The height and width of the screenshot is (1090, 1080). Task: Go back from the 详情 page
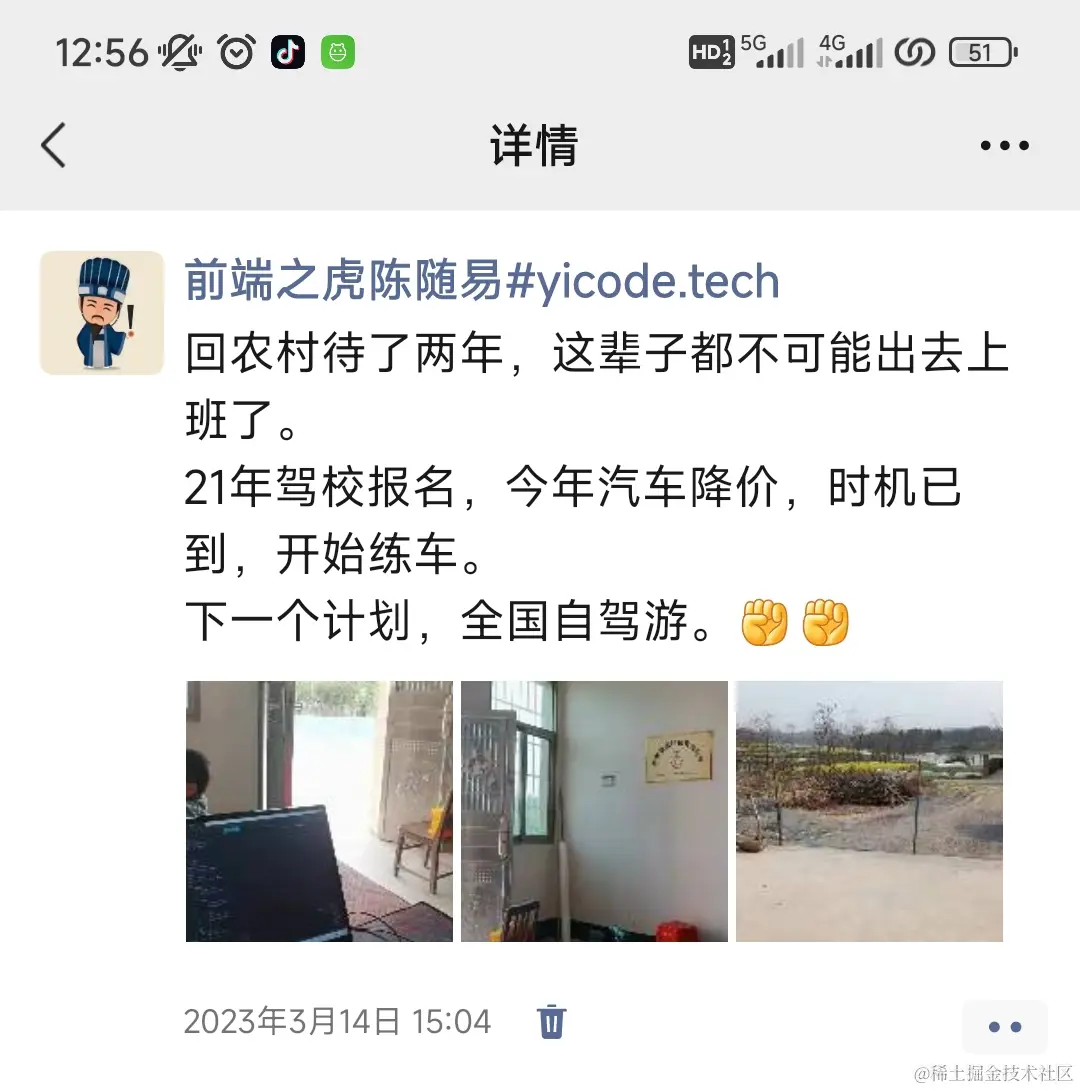(54, 146)
